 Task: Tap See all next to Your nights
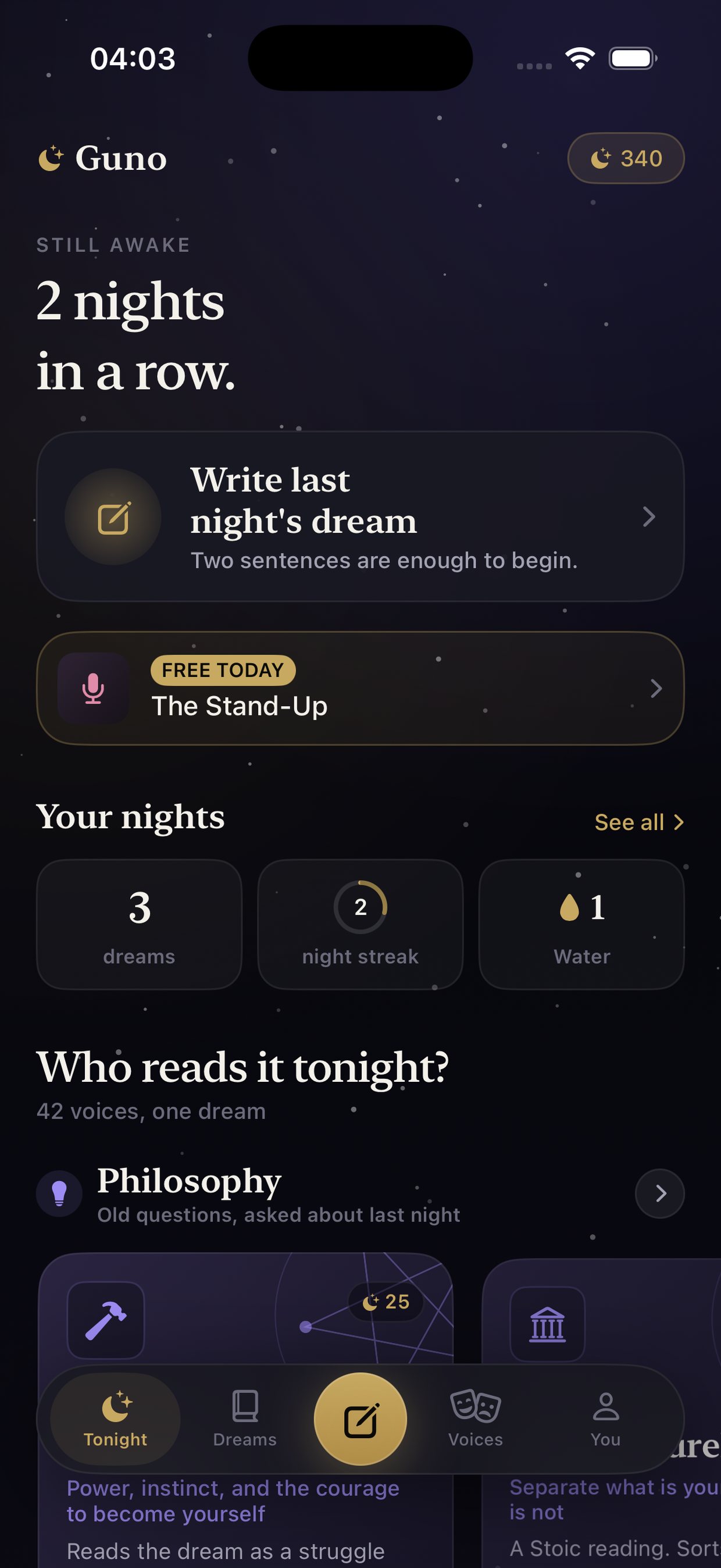coord(639,822)
